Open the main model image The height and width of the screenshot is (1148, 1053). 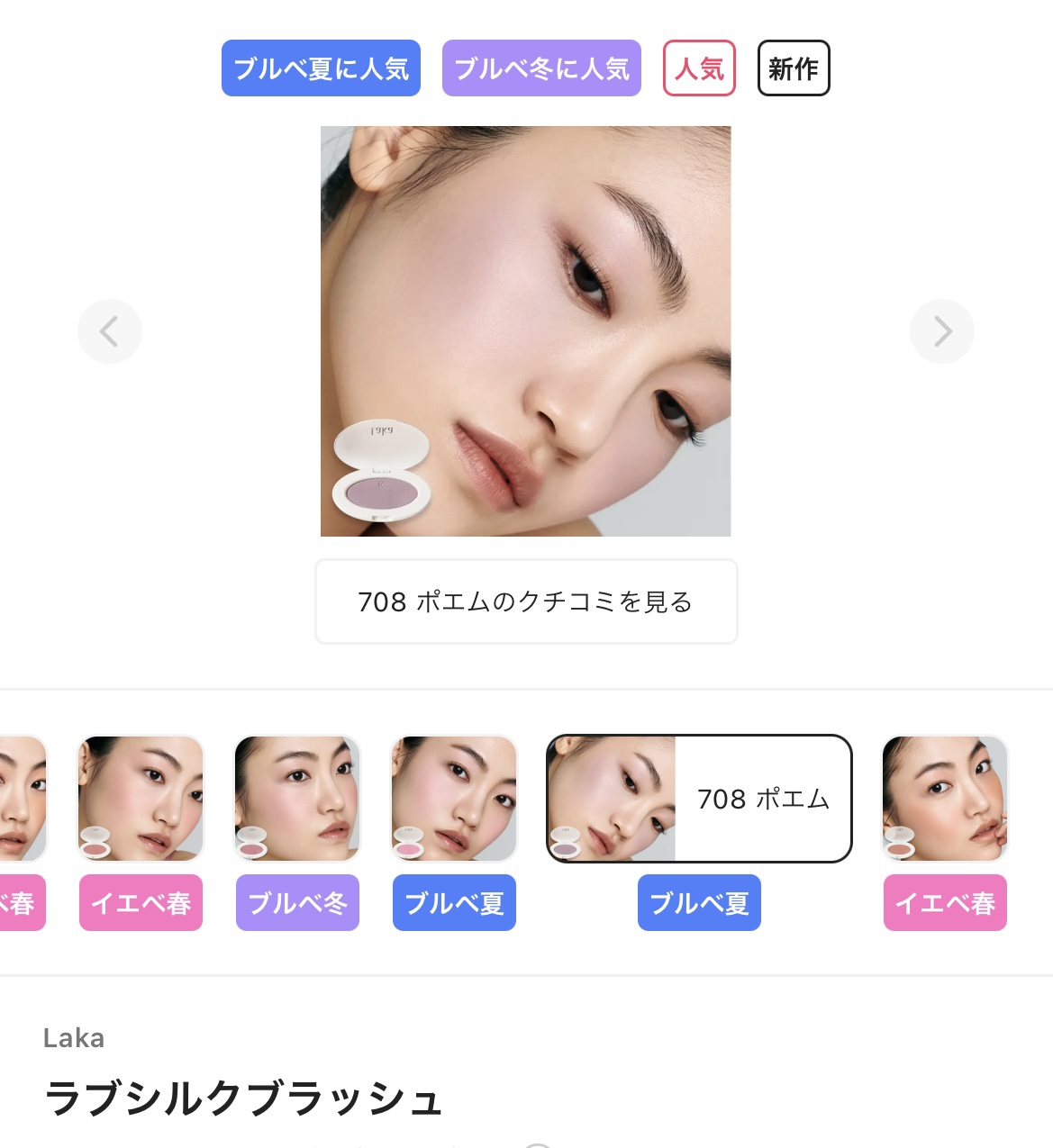526,331
